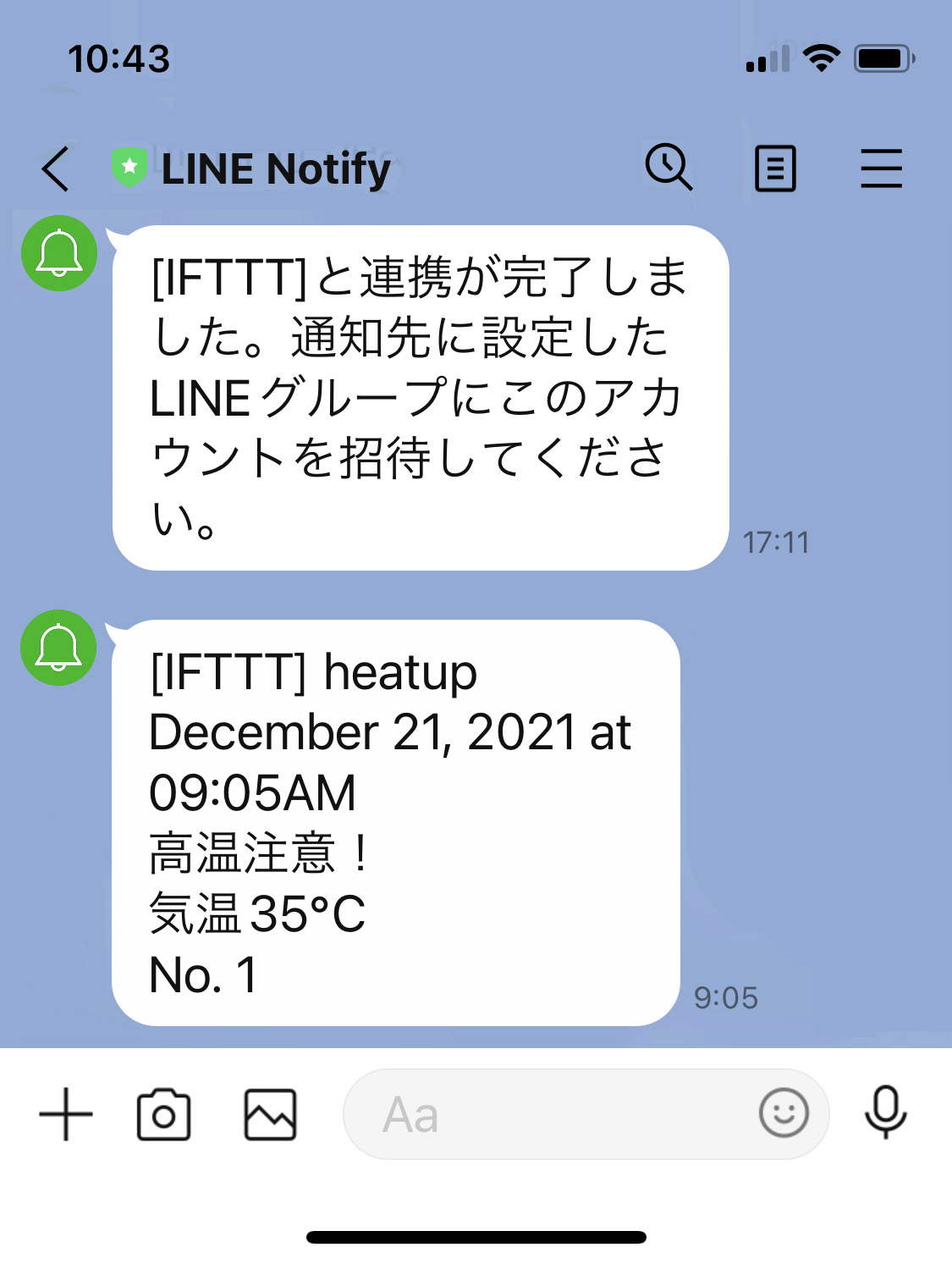Open the notes icon in header
The image size is (952, 1264).
(775, 168)
